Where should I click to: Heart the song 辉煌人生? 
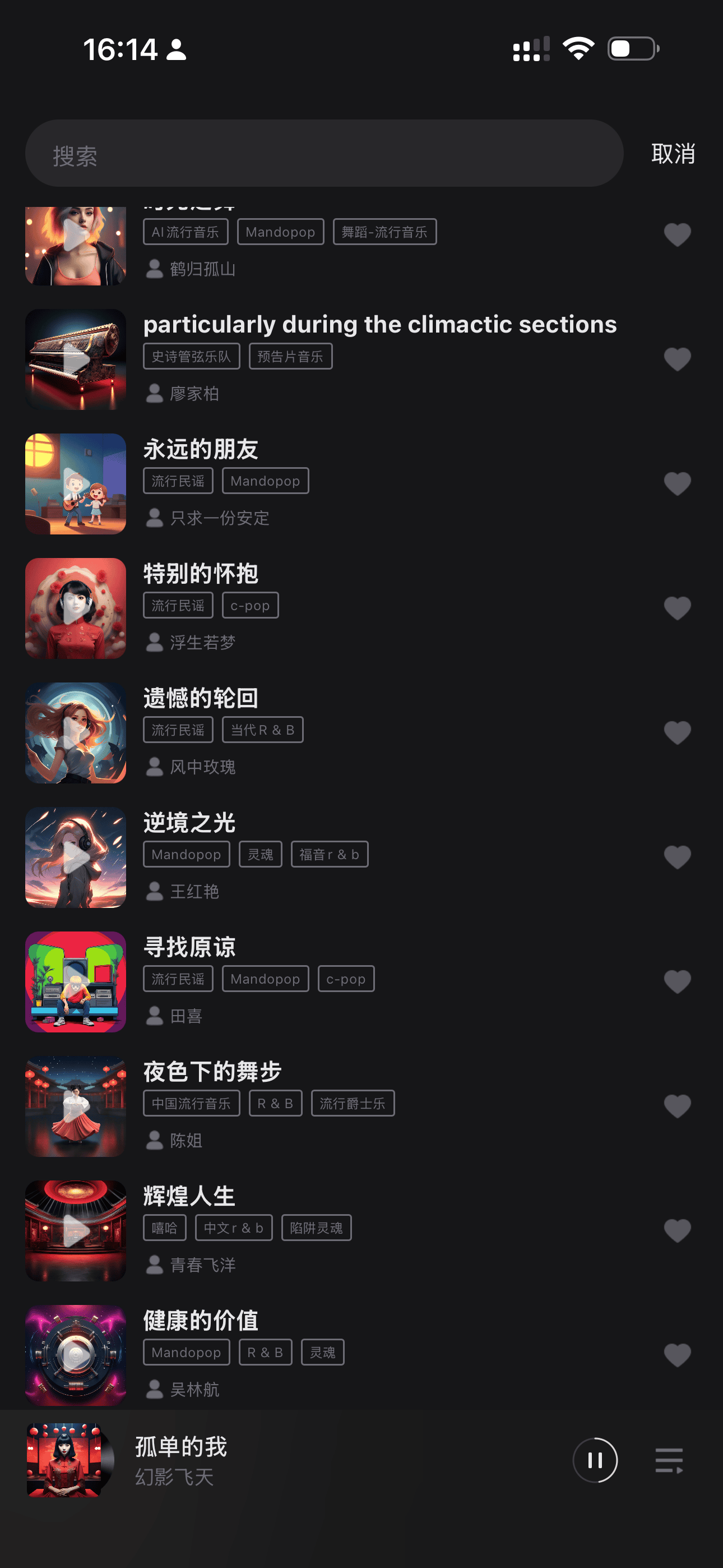coord(676,1231)
